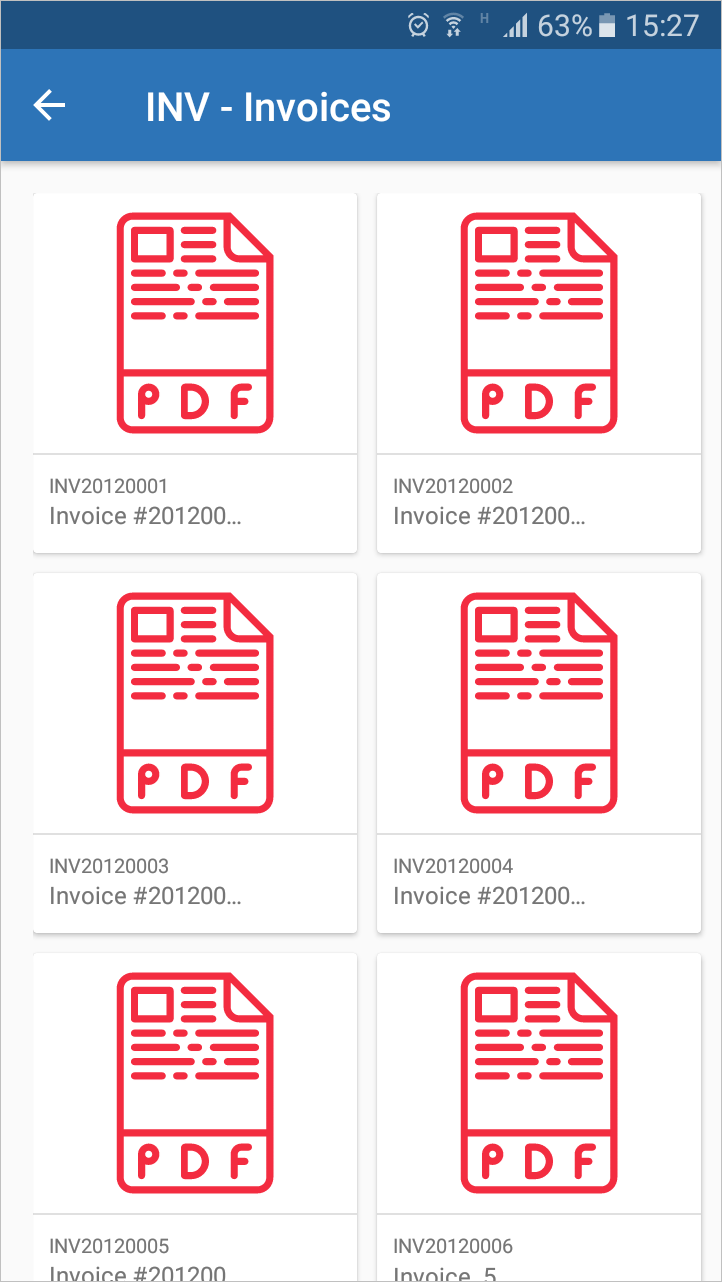Image resolution: width=722 pixels, height=1282 pixels.
Task: Select the INV20120003 PDF card
Action: pyautogui.click(x=195, y=753)
